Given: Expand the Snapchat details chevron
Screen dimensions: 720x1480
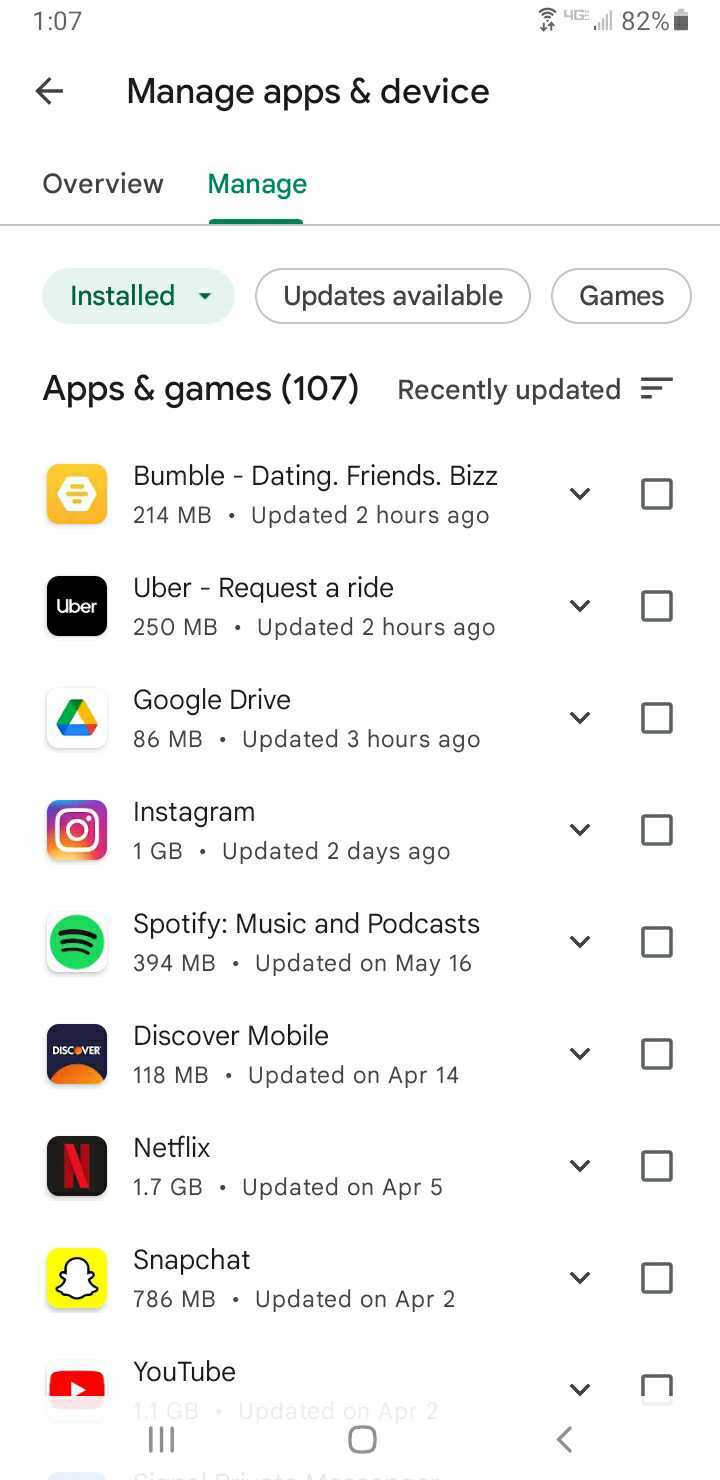Looking at the screenshot, I should click(x=580, y=1278).
